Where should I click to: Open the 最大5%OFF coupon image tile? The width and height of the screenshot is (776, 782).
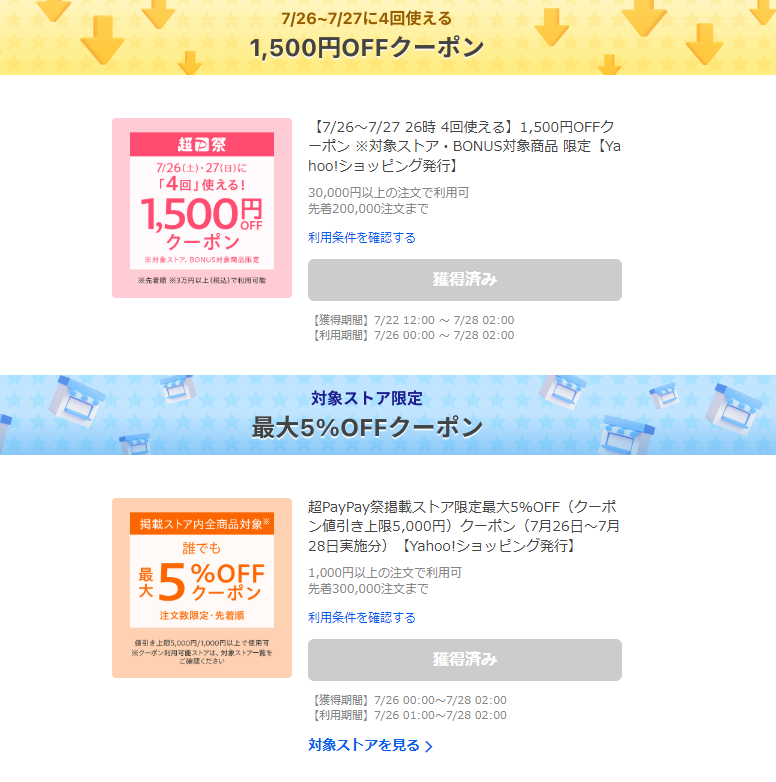[202, 588]
